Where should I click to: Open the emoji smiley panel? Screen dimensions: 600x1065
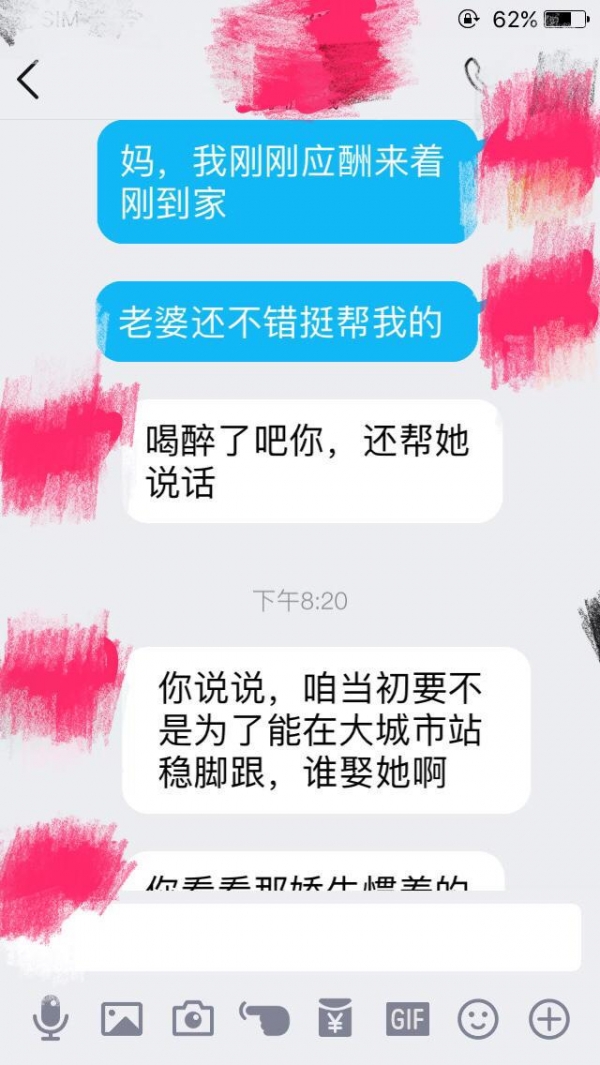tap(478, 1020)
